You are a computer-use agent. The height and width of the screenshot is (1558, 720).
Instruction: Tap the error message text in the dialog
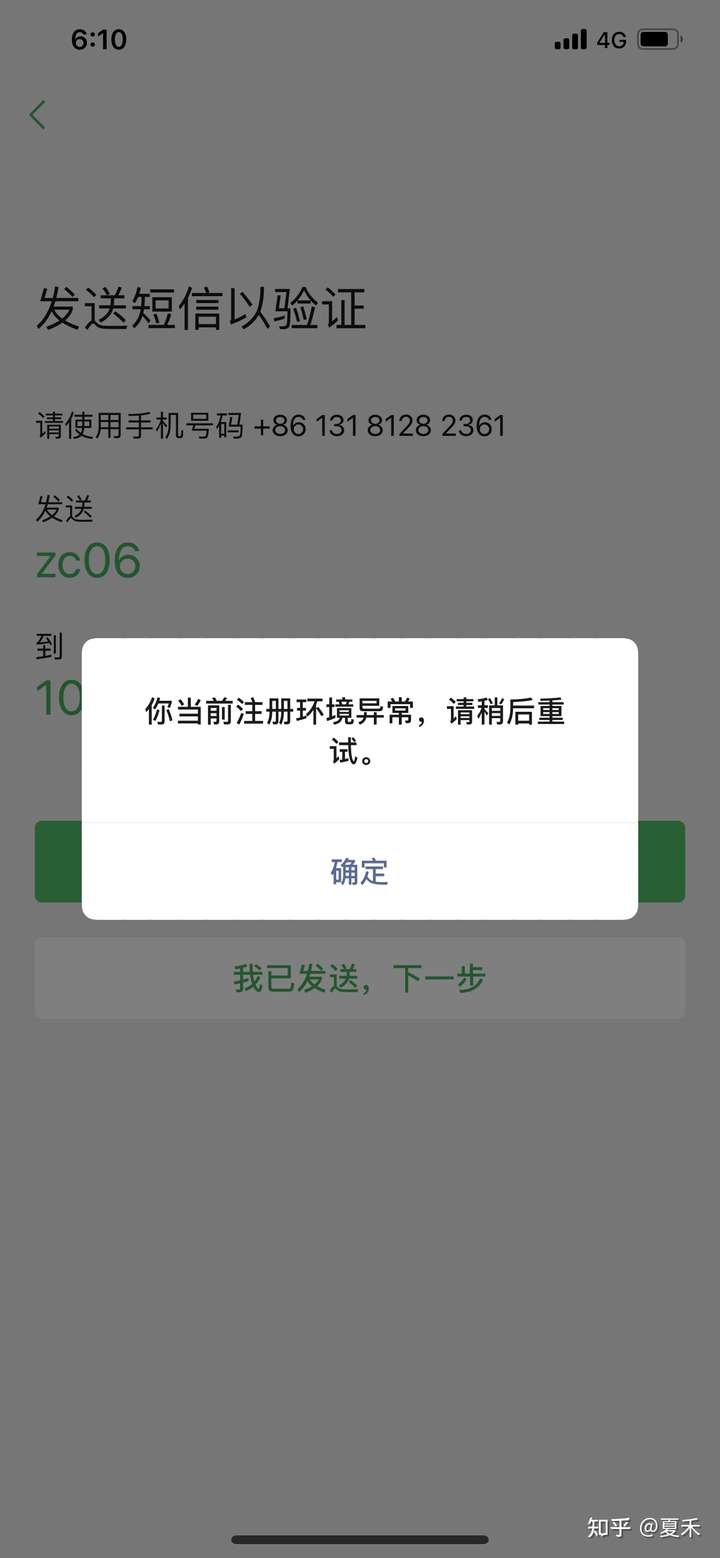358,730
